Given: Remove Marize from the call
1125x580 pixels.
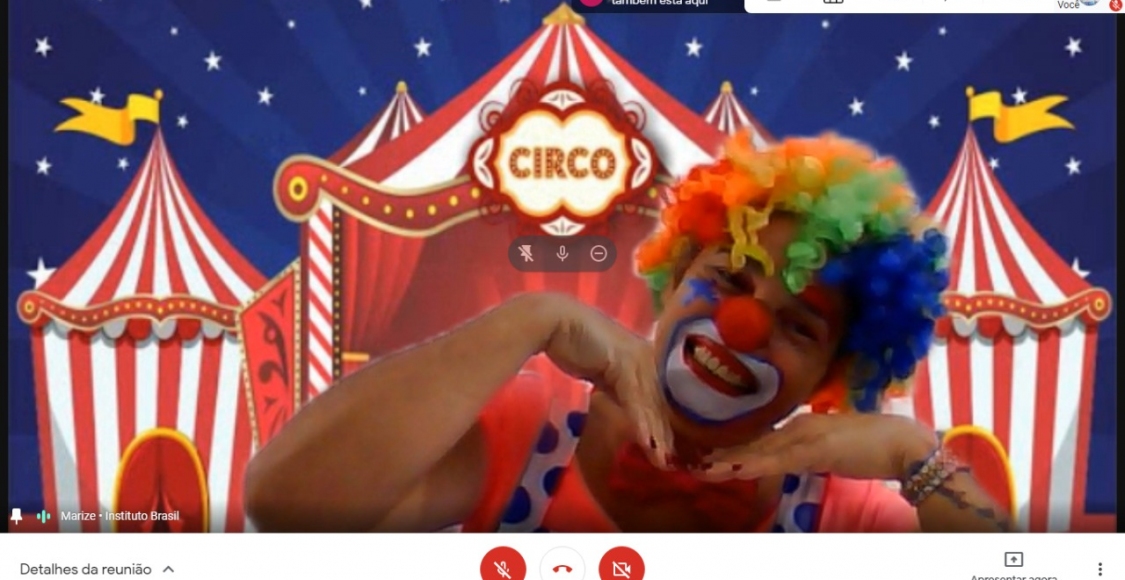Looking at the screenshot, I should click(x=598, y=254).
